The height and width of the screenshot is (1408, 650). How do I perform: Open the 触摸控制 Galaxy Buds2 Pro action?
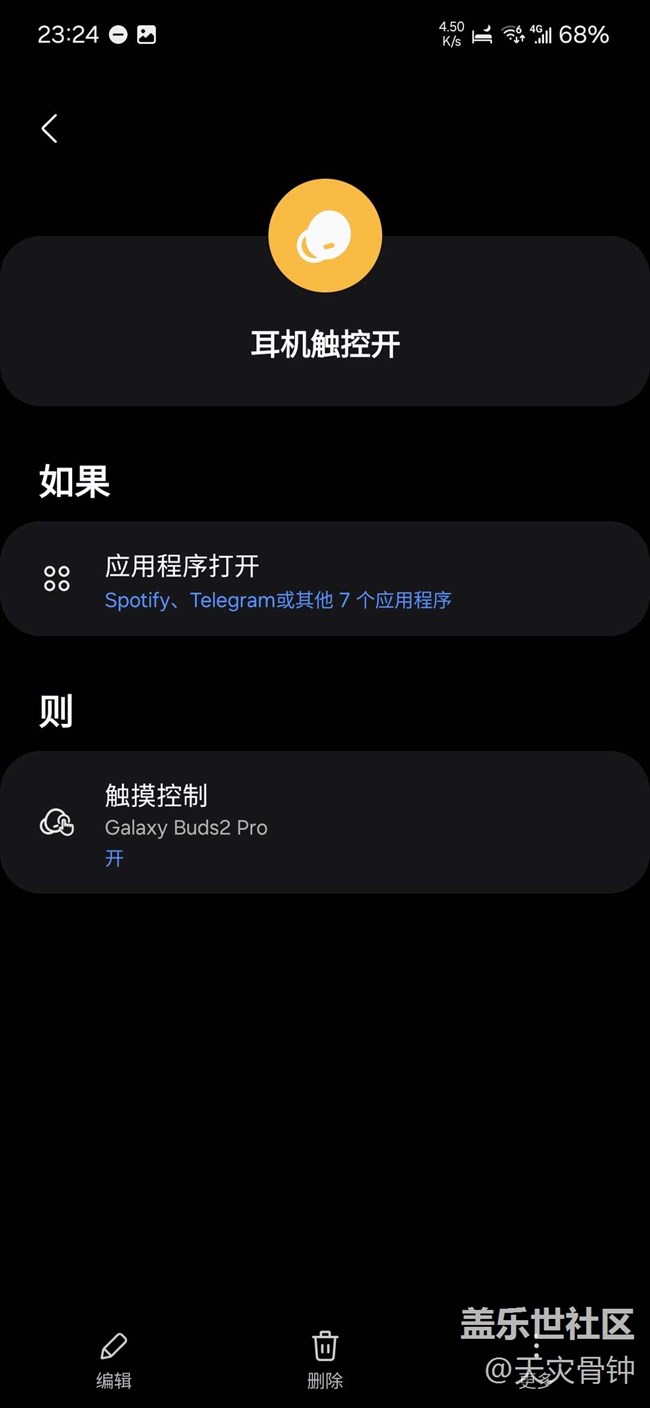(x=324, y=823)
